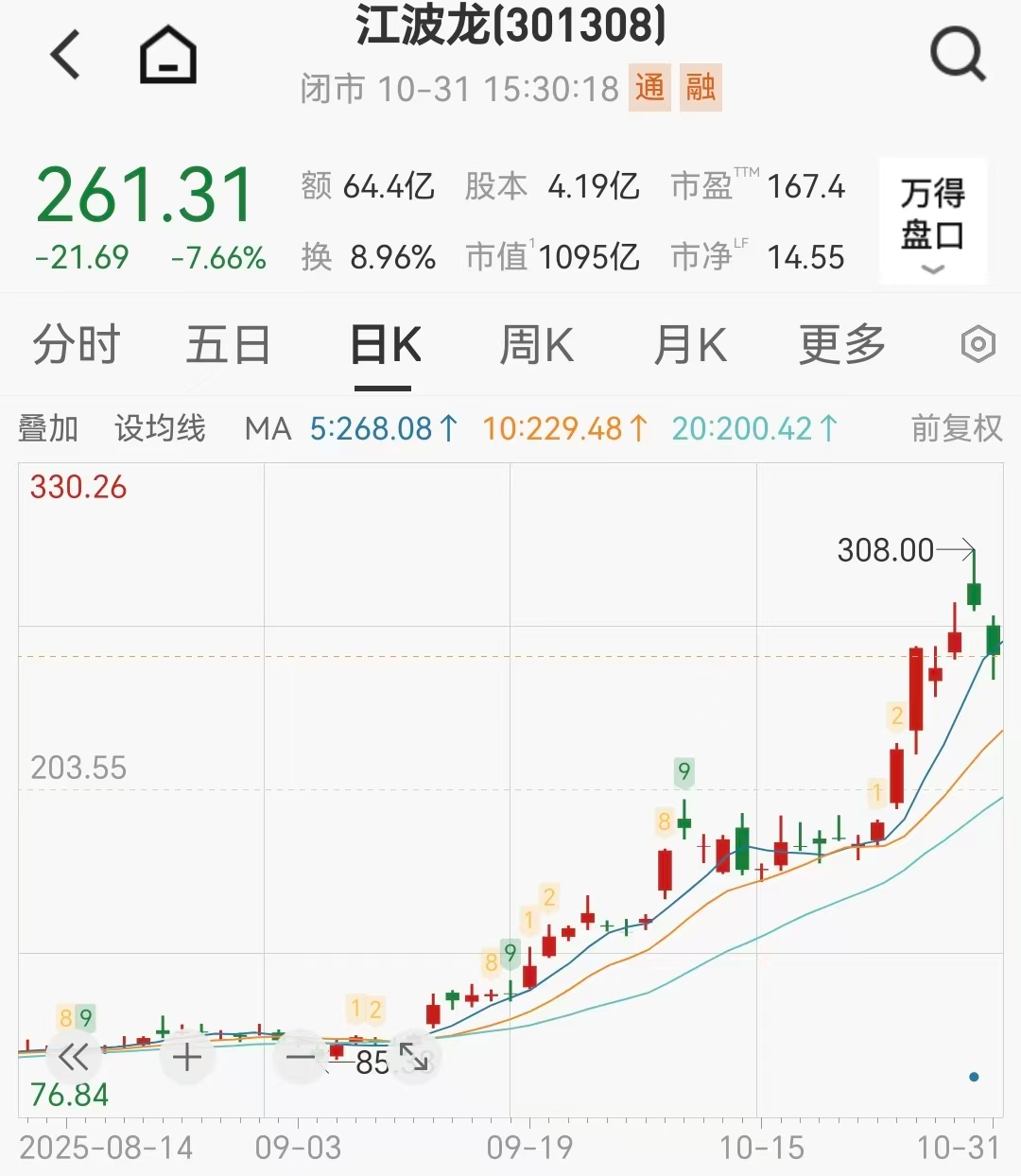Click the back arrow at top left
Viewport: 1021px width, 1176px height.
pos(63,54)
